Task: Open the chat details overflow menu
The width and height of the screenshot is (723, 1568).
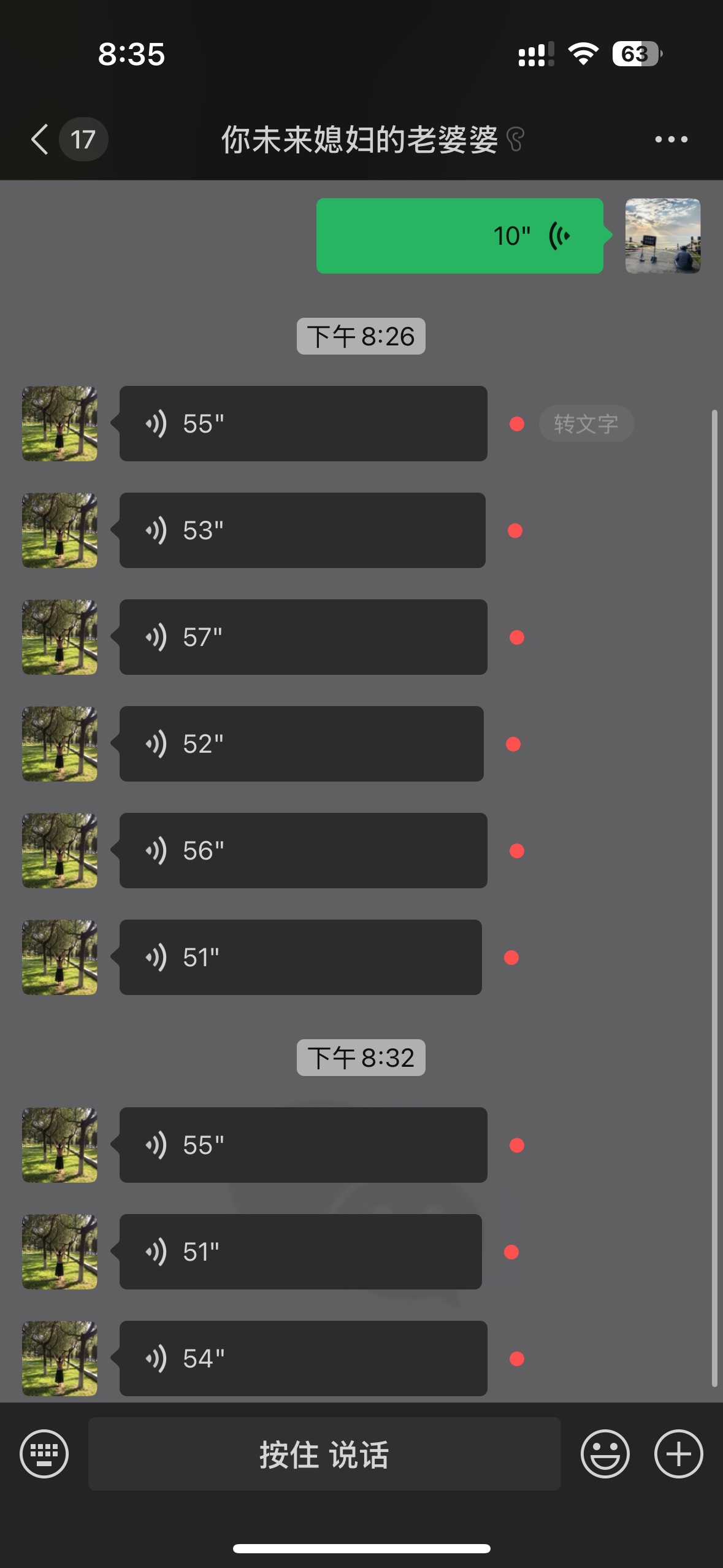Action: [x=671, y=139]
